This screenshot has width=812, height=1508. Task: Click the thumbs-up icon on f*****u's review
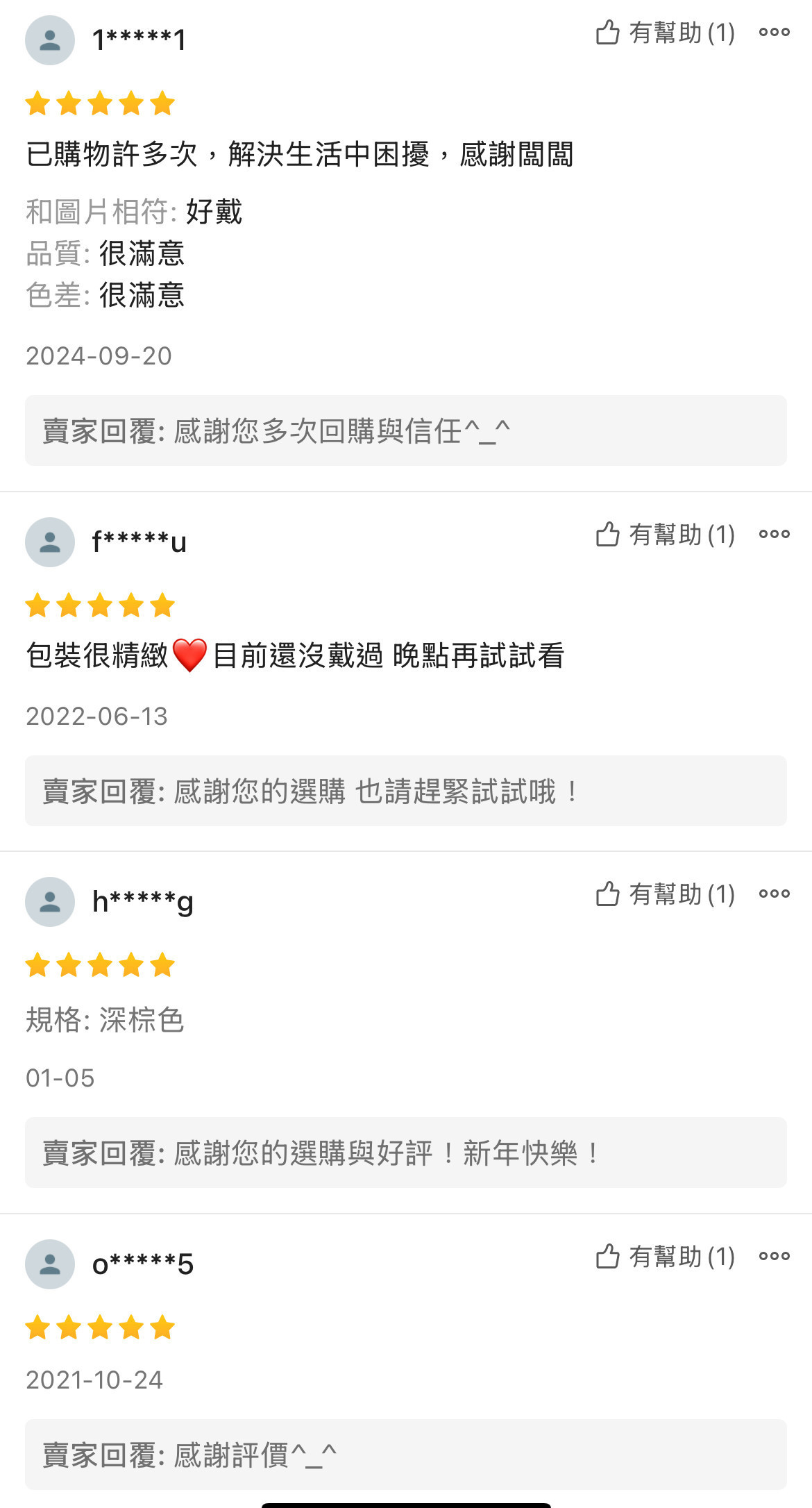pos(607,533)
